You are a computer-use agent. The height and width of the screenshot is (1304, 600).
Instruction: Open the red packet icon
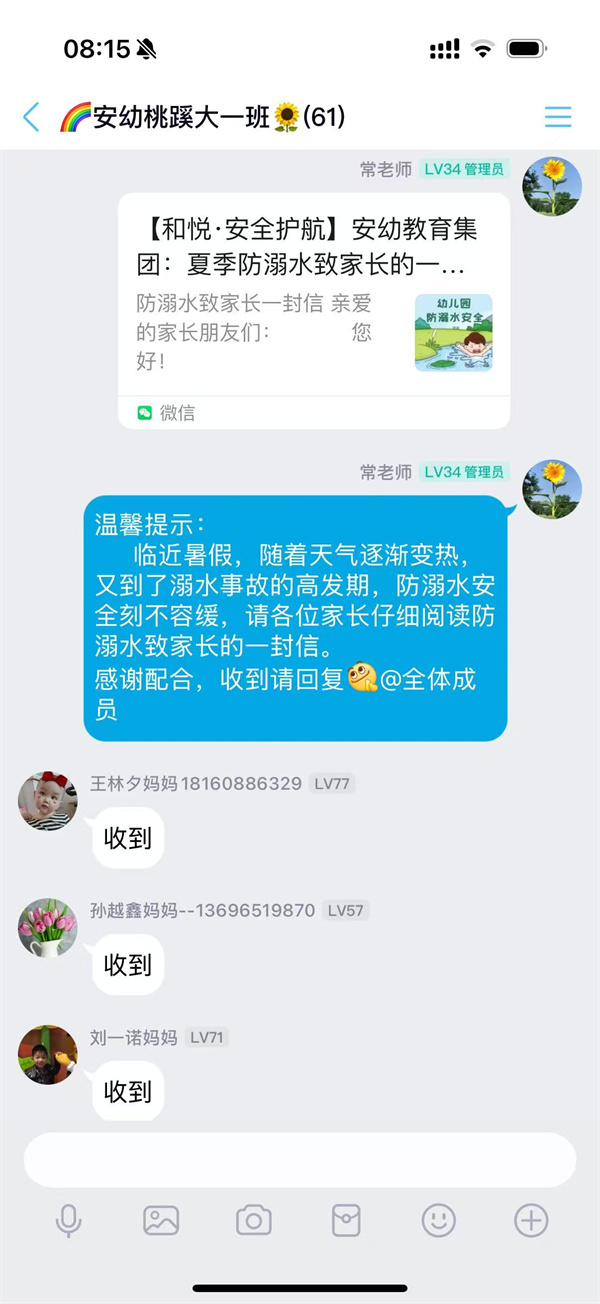[346, 1221]
